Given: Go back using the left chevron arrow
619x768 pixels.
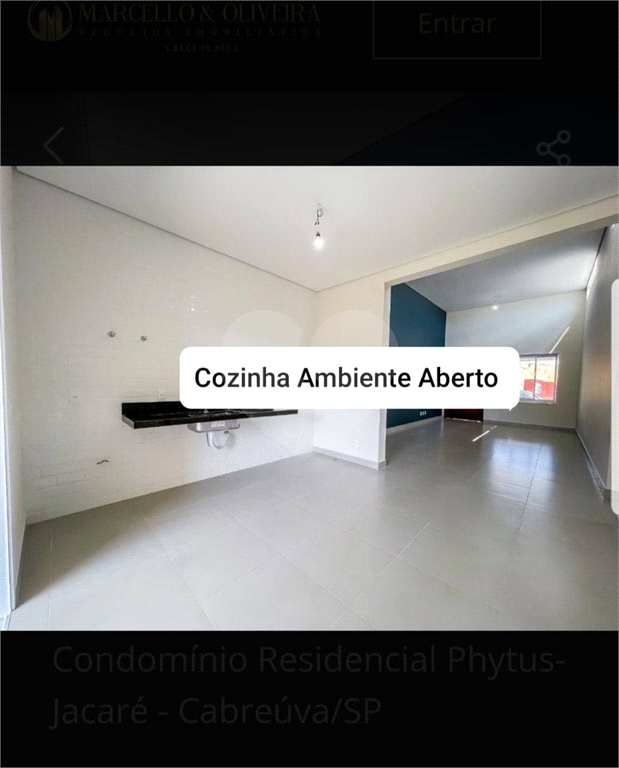Looking at the screenshot, I should (x=54, y=147).
